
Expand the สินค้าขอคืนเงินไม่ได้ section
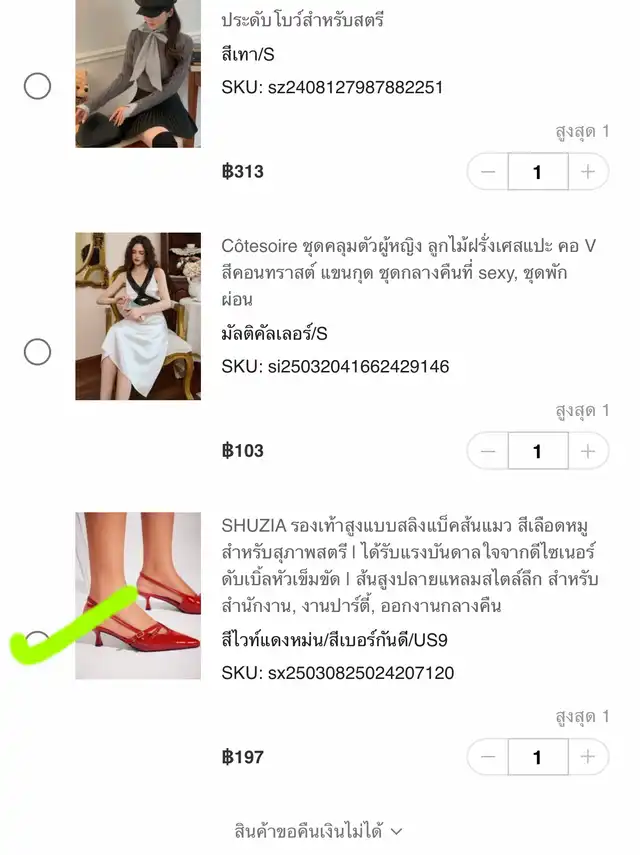pos(319,830)
